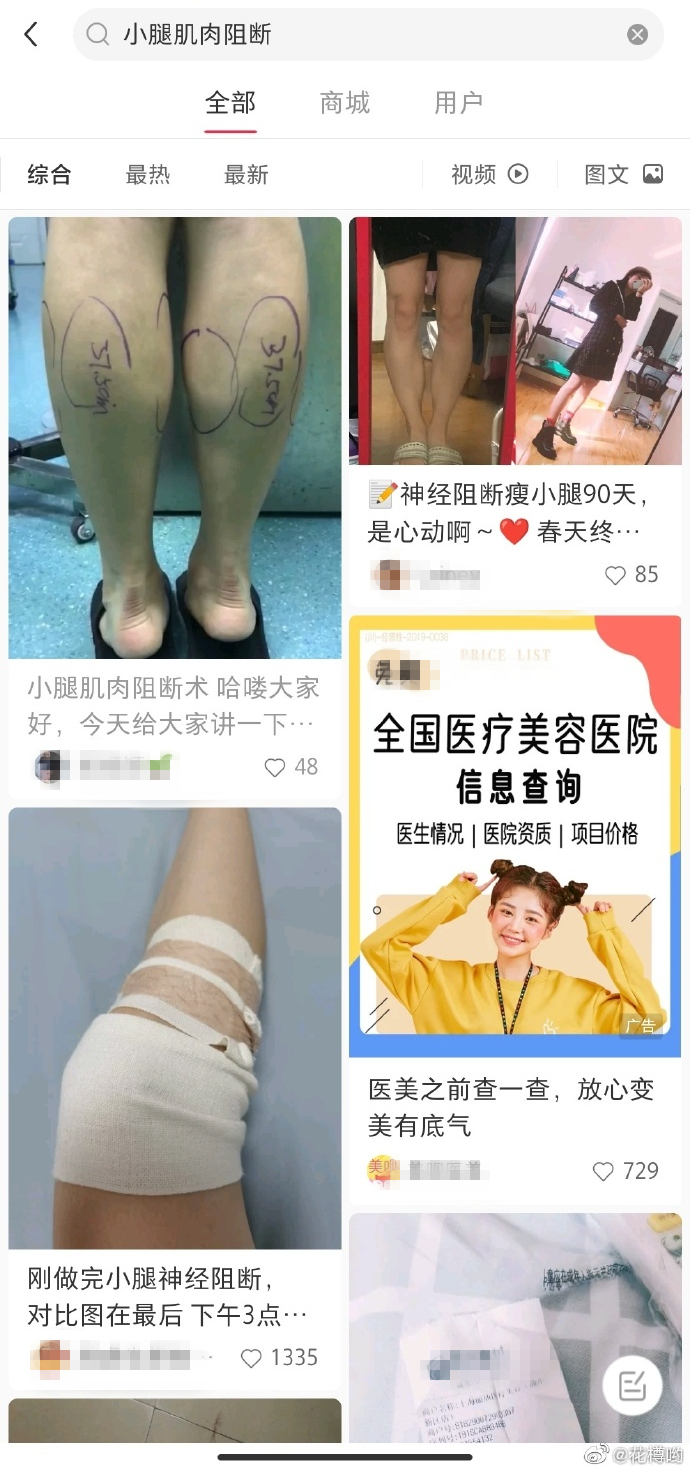Viewport: 690px width, 1470px height.
Task: Clear the search query text
Action: tap(637, 35)
